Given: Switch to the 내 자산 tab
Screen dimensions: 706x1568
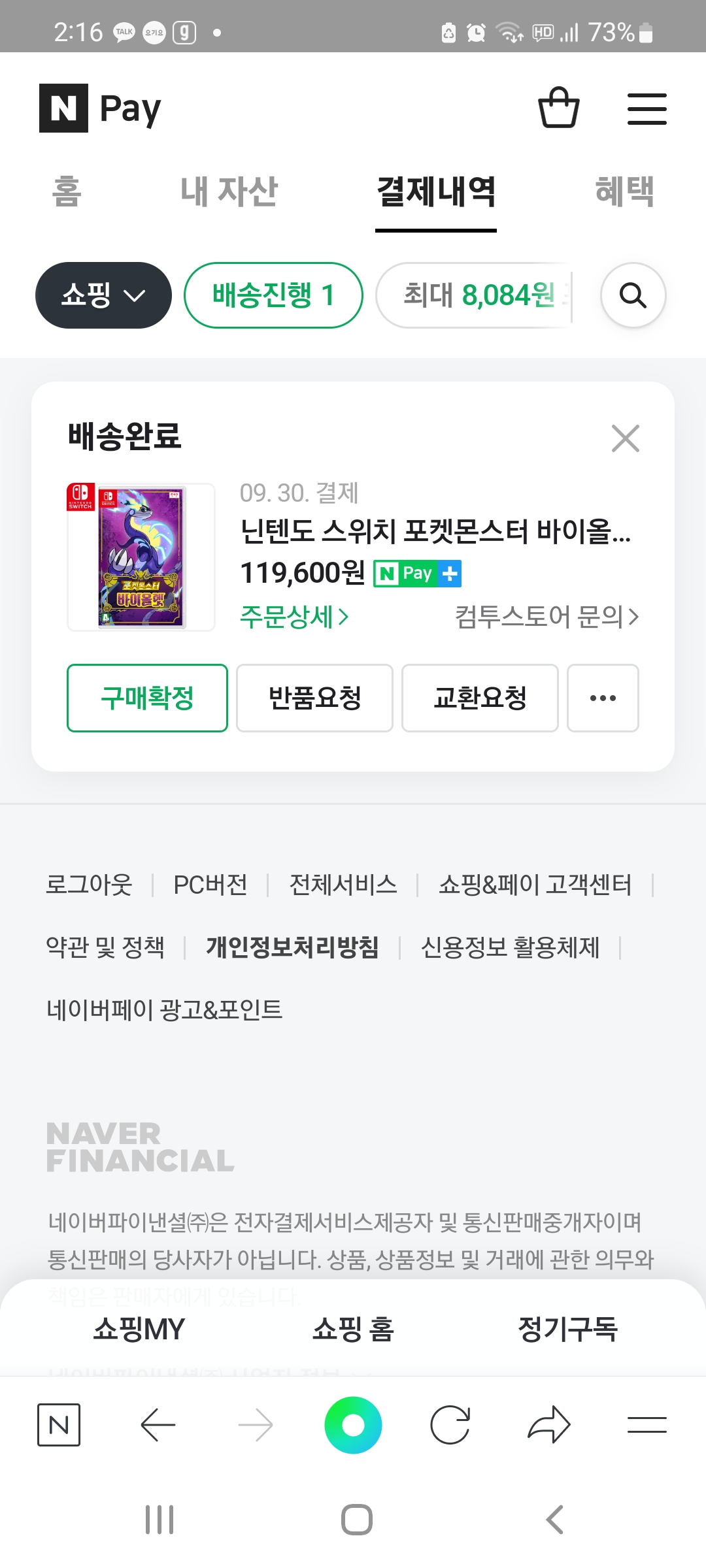Looking at the screenshot, I should pyautogui.click(x=229, y=191).
